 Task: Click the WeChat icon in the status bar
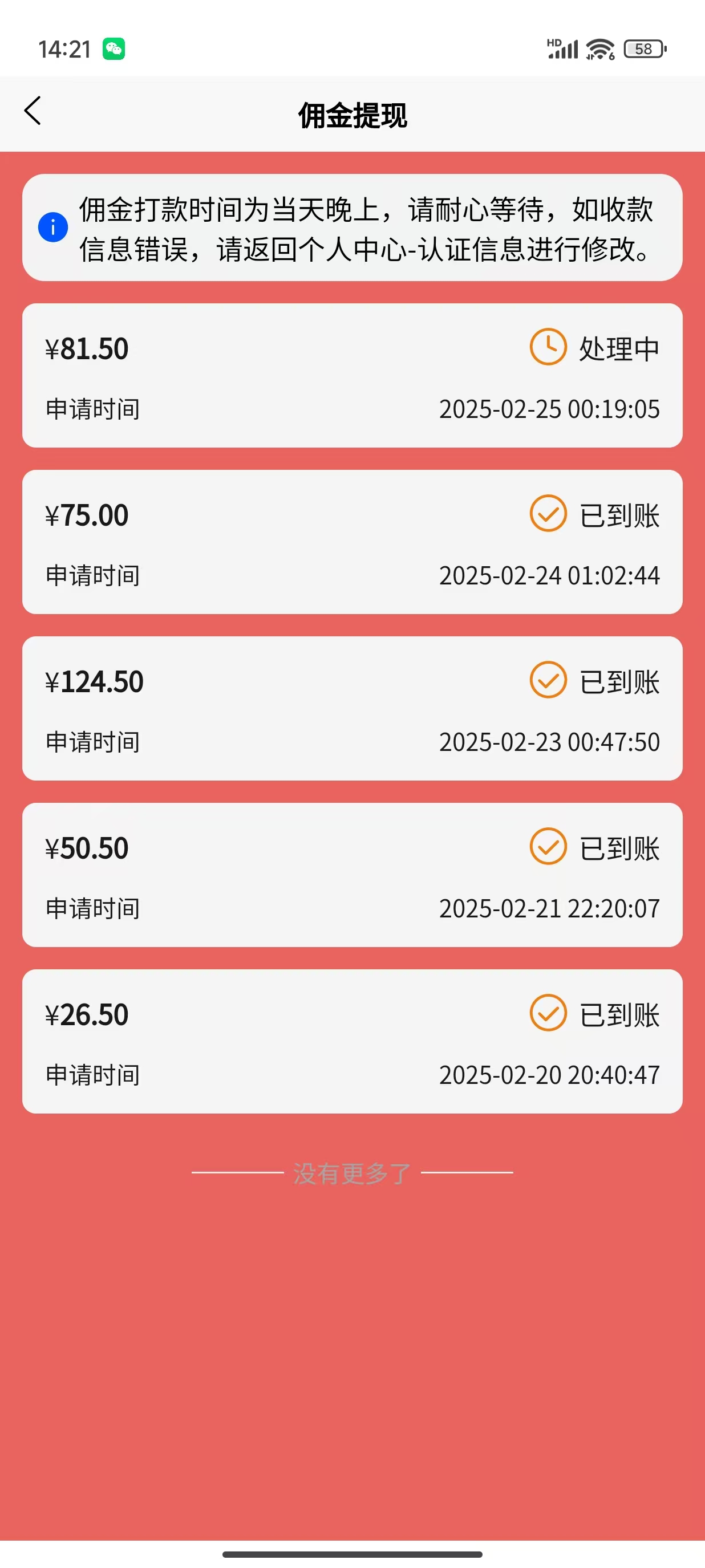click(114, 48)
